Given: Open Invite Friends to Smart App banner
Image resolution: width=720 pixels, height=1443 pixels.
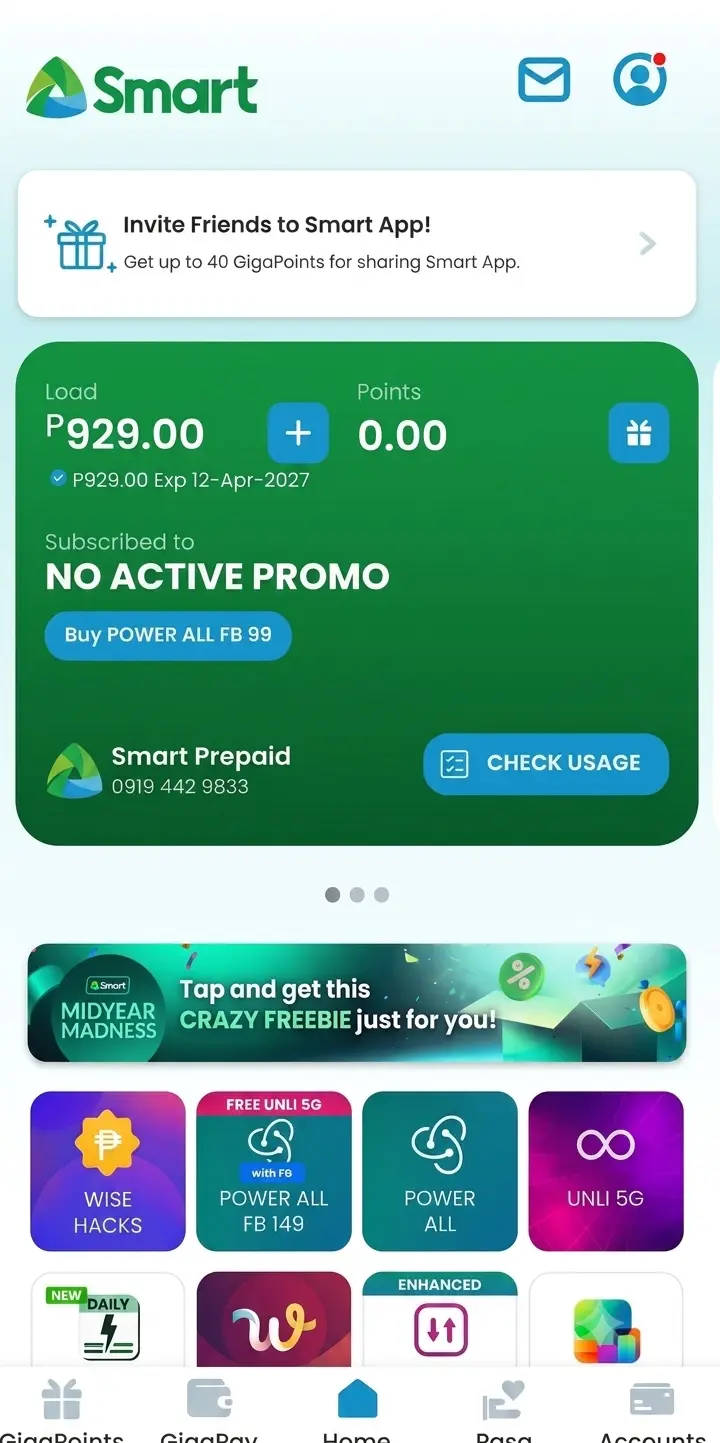Looking at the screenshot, I should (357, 244).
